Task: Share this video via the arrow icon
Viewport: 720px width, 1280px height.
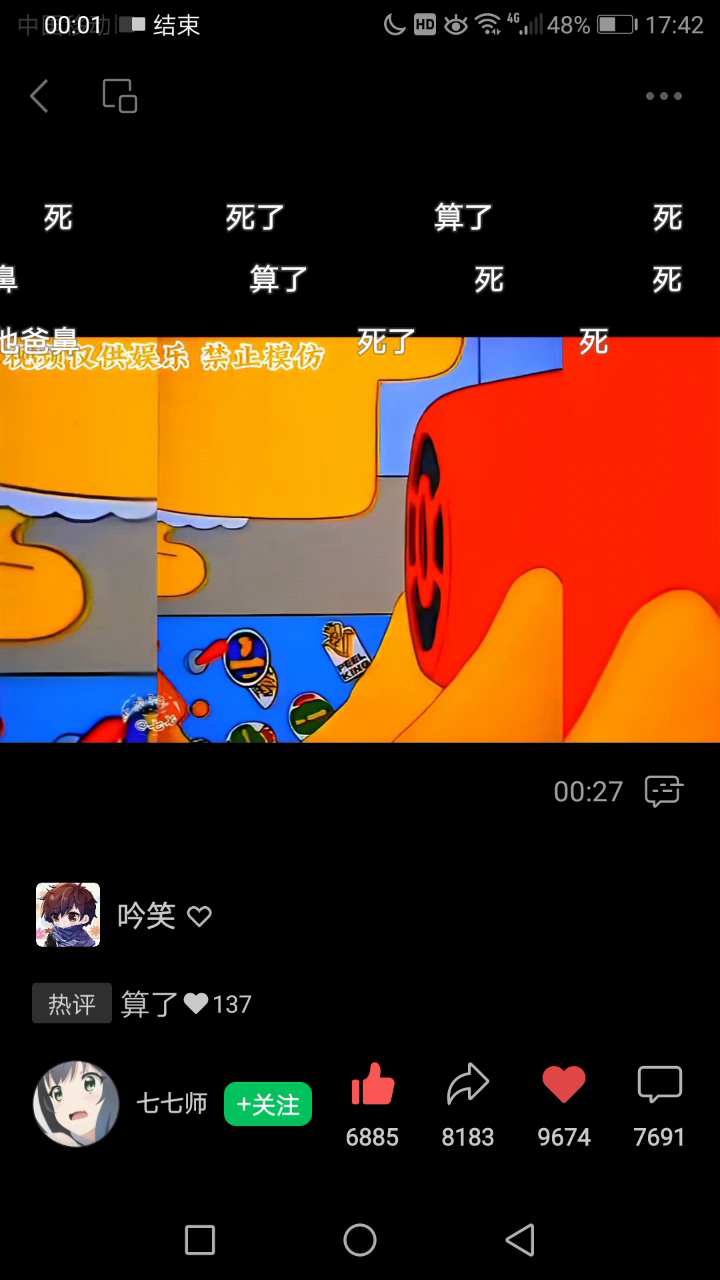Action: 468,1086
